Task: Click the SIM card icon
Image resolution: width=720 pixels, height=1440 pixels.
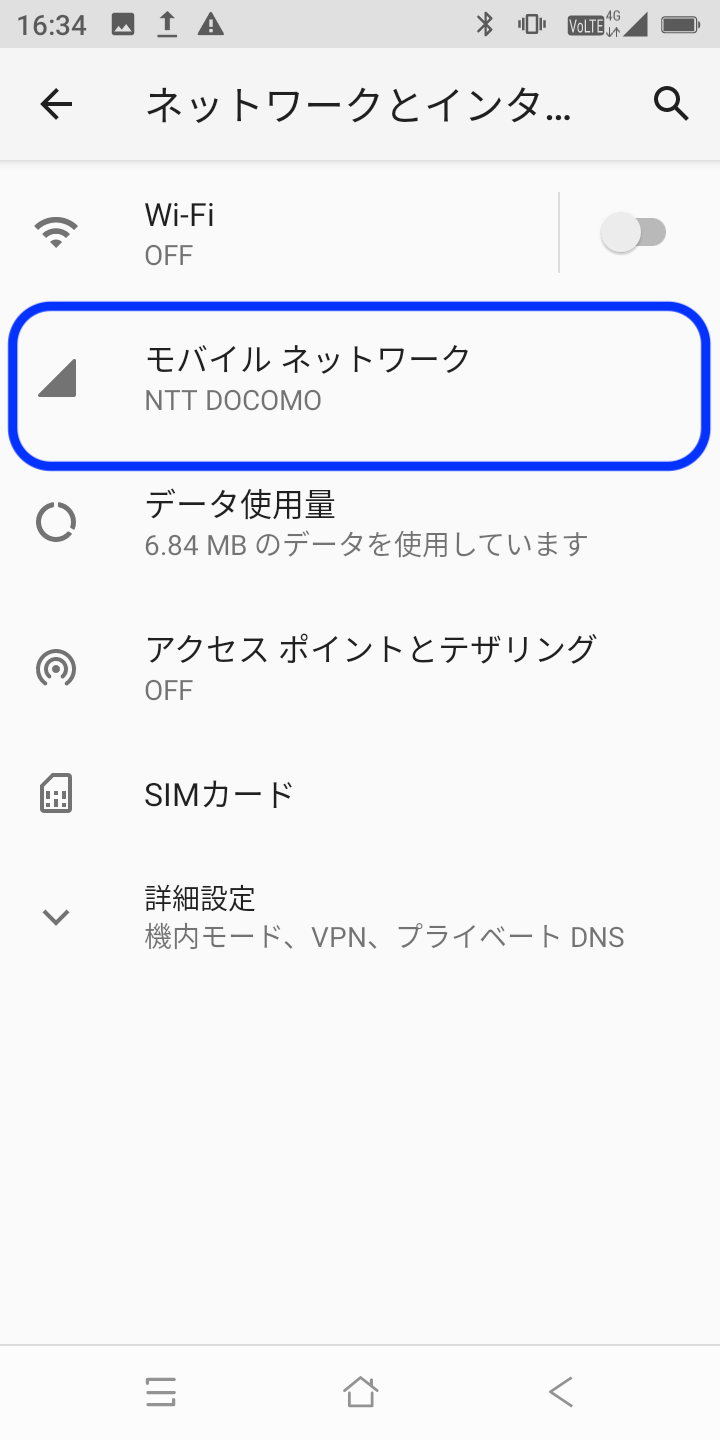Action: [x=57, y=793]
